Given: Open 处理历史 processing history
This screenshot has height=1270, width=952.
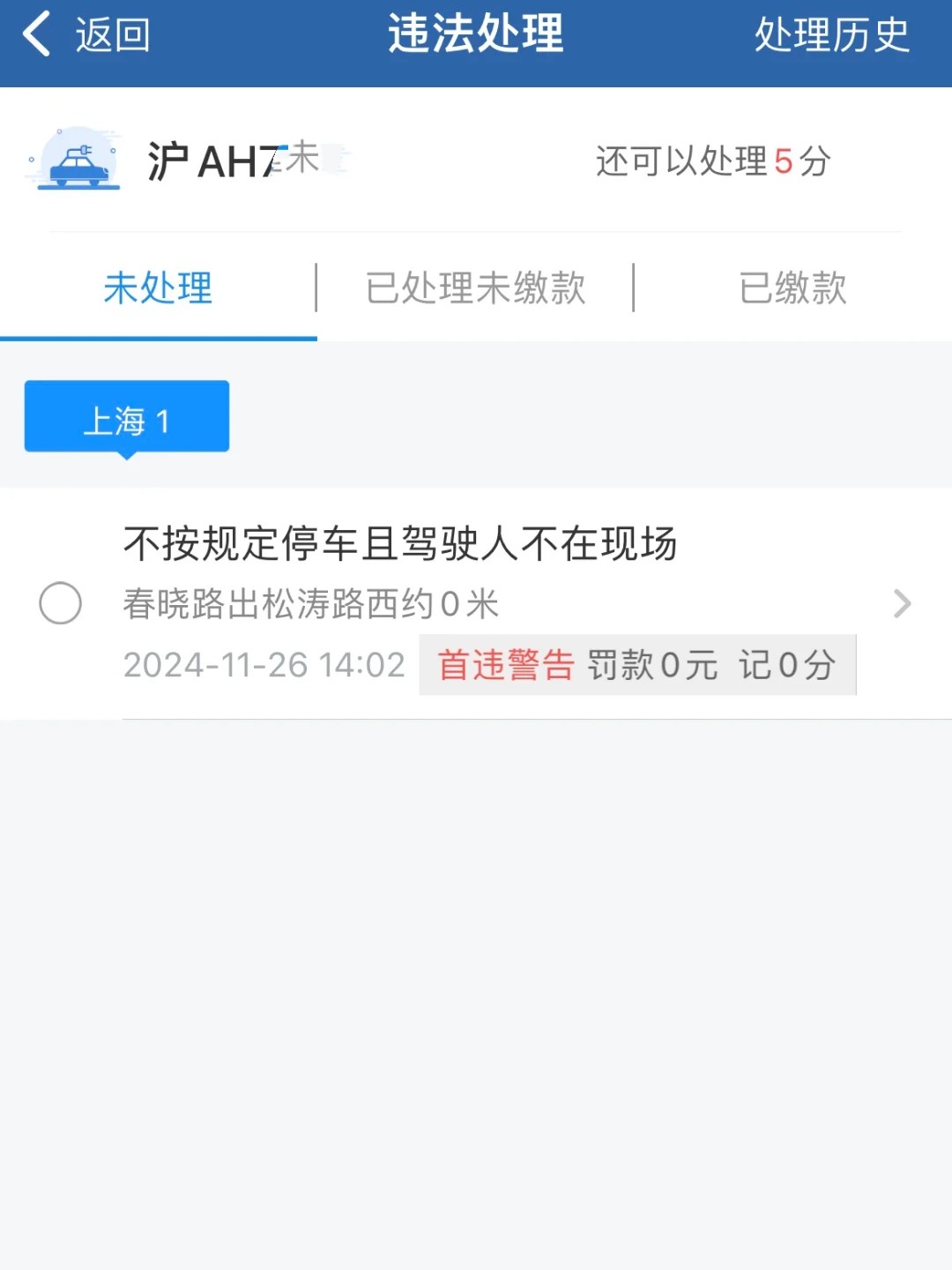Looking at the screenshot, I should coord(831,35).
